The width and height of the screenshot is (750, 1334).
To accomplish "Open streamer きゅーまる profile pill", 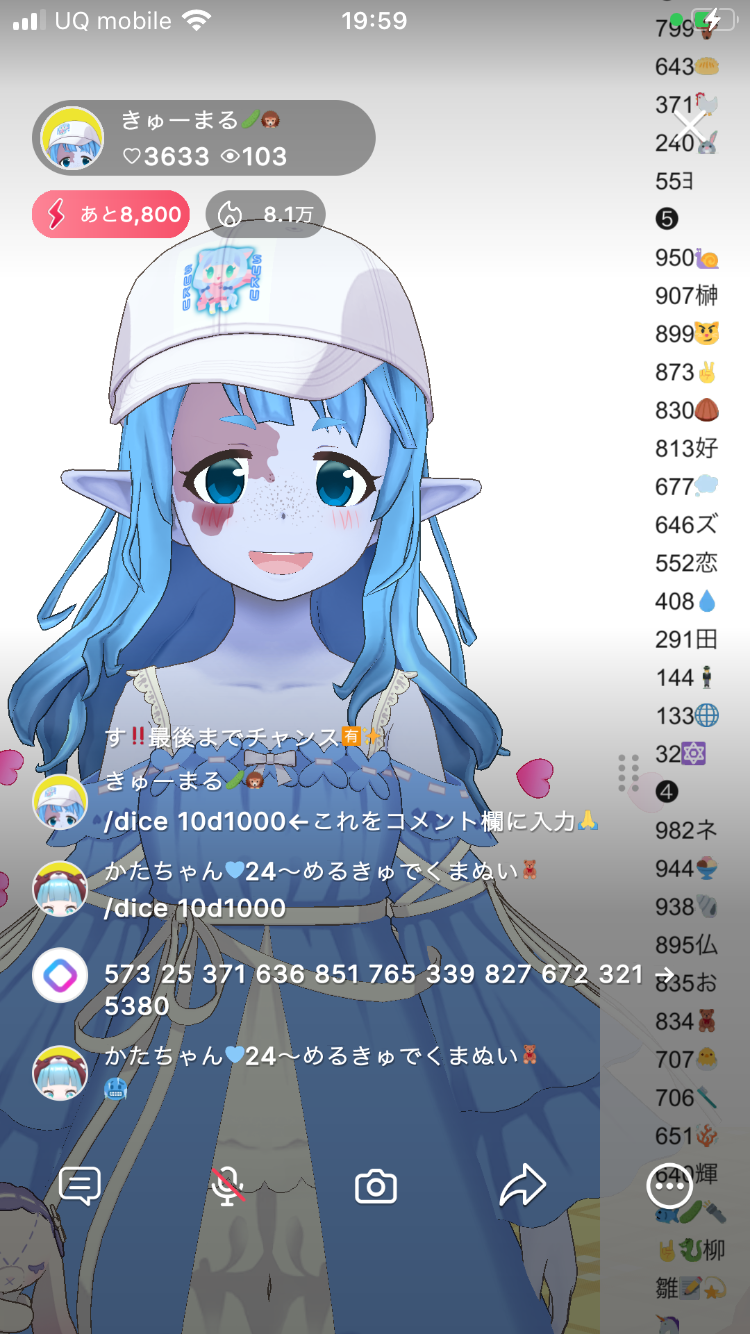I will tap(204, 139).
